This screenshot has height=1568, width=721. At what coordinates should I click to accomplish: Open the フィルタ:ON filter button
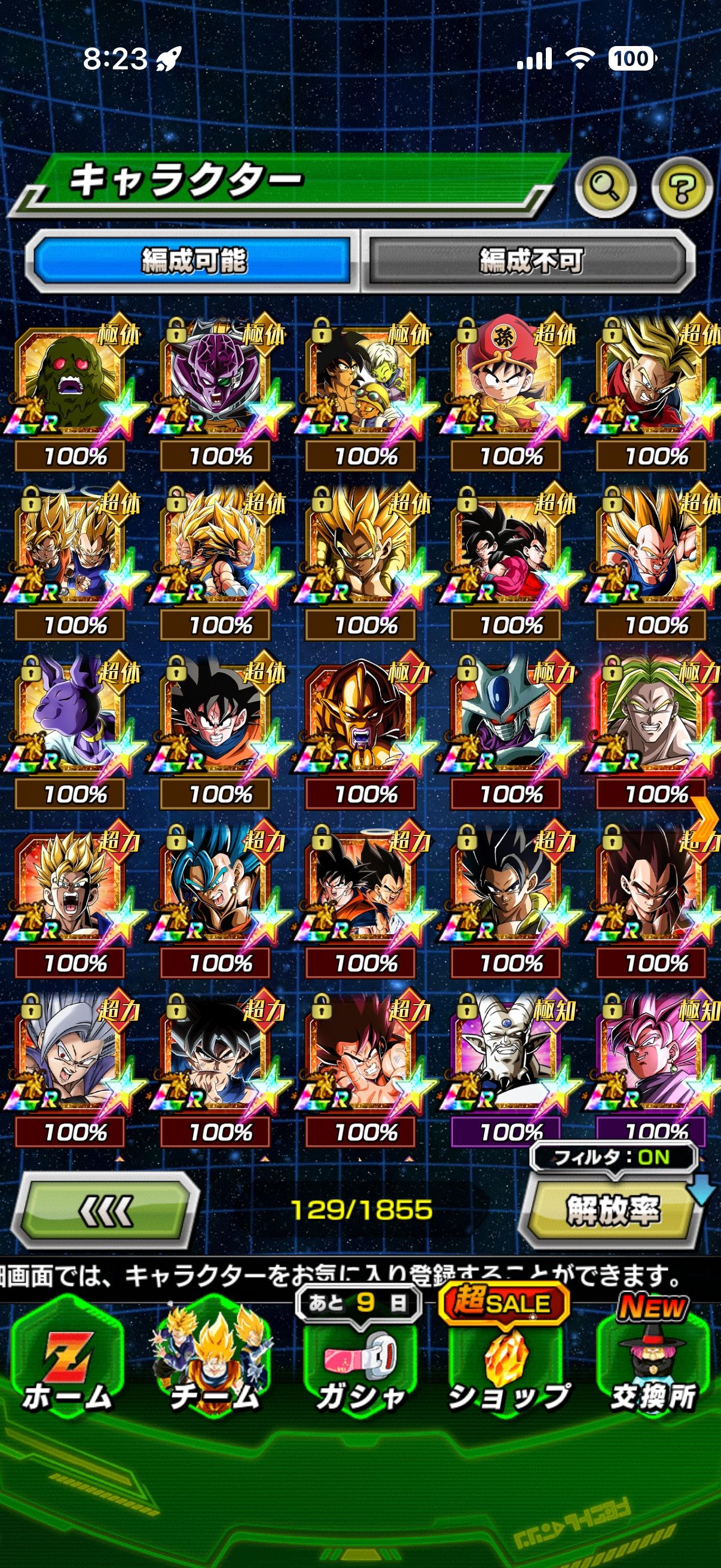[x=613, y=1157]
